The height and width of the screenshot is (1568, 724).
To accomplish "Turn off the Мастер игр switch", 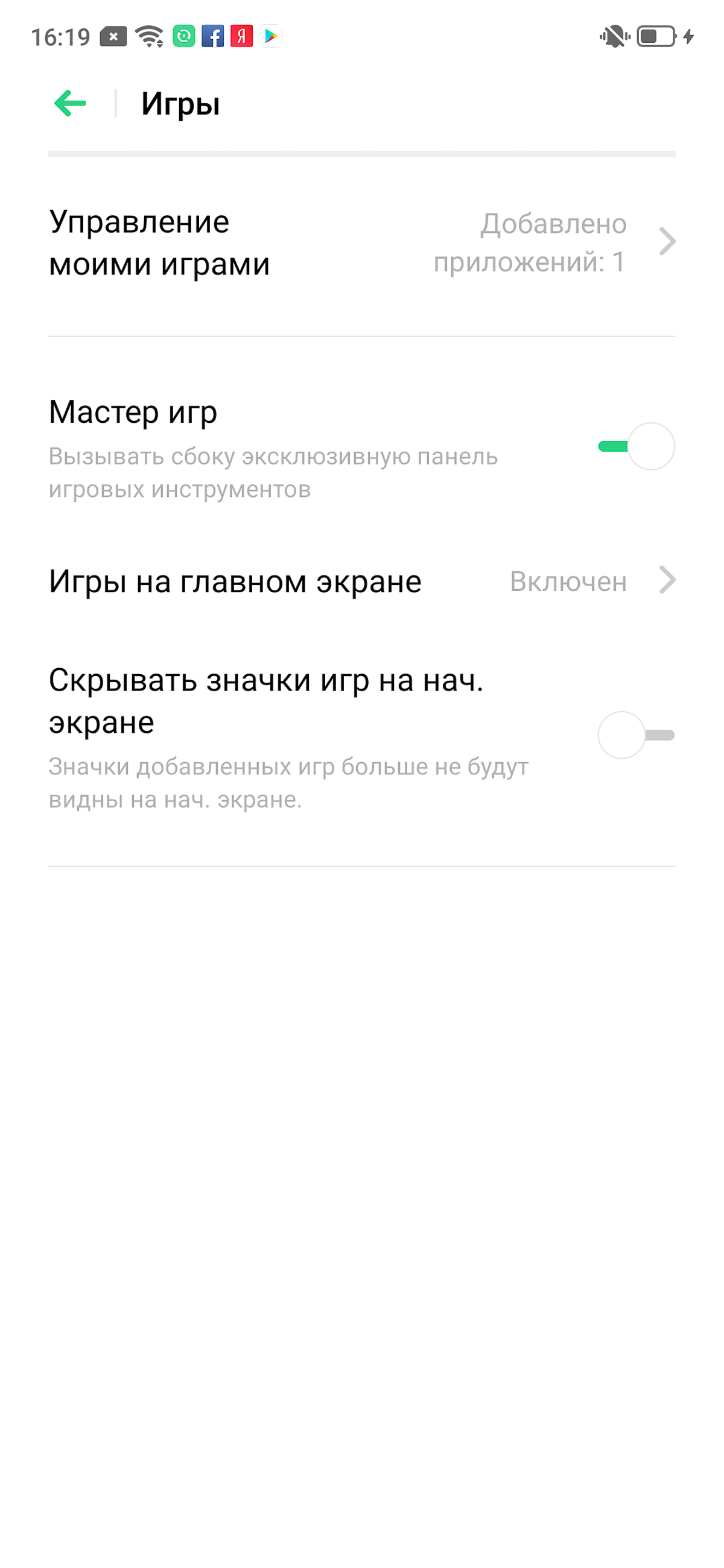I will coord(637,446).
